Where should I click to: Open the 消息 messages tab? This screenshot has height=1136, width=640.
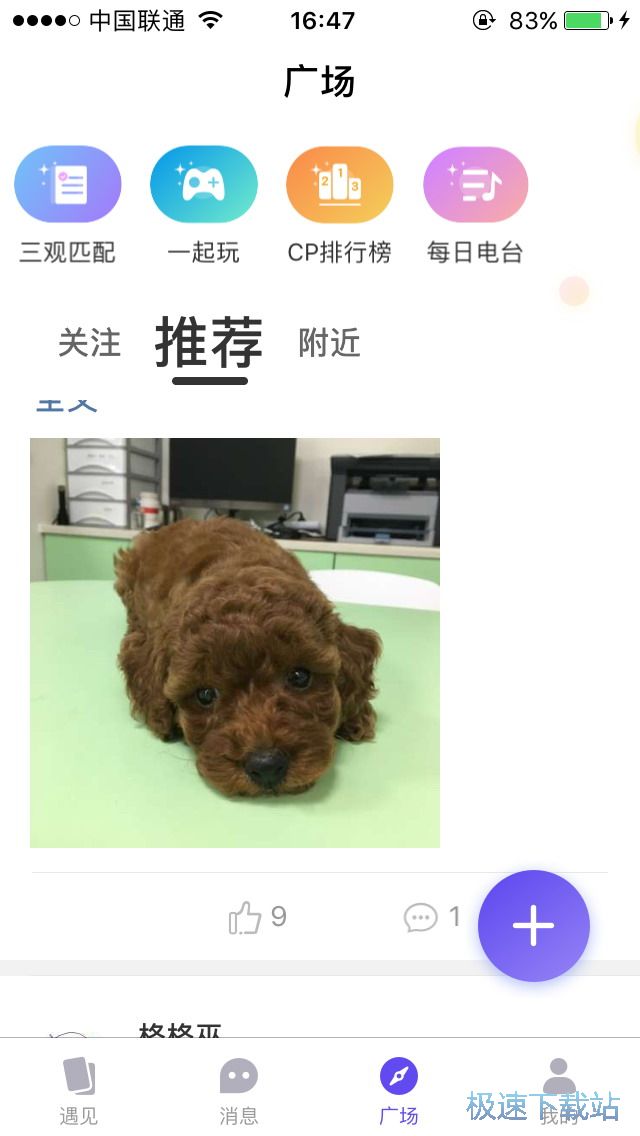(238, 1090)
